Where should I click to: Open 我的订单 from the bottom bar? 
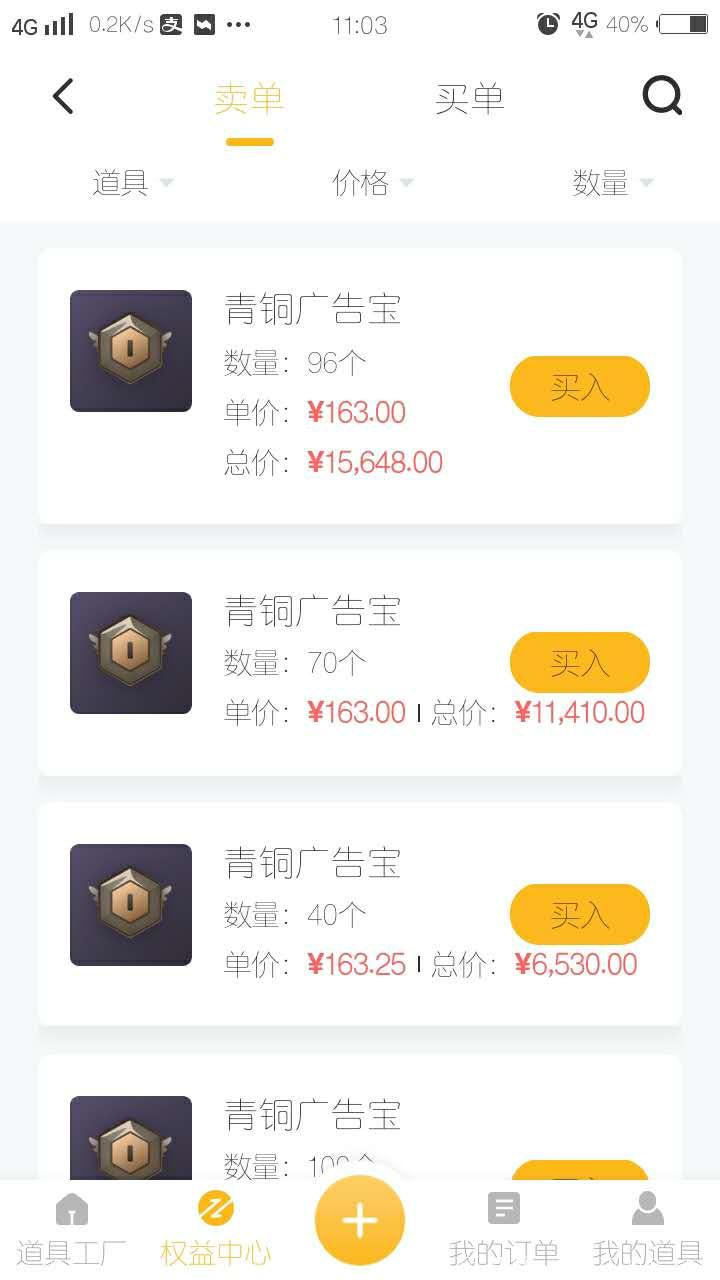point(503,1225)
